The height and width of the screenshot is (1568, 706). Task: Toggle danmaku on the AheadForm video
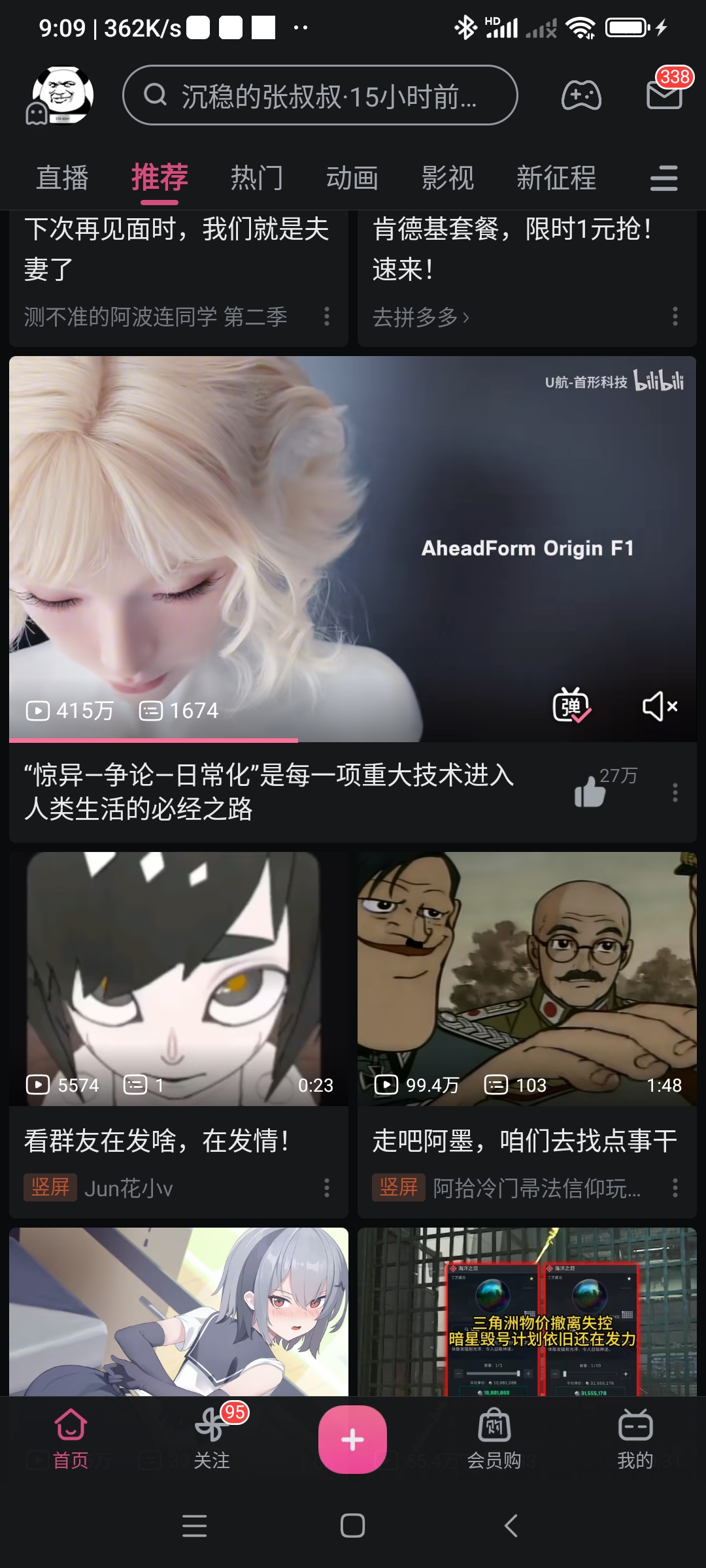571,706
